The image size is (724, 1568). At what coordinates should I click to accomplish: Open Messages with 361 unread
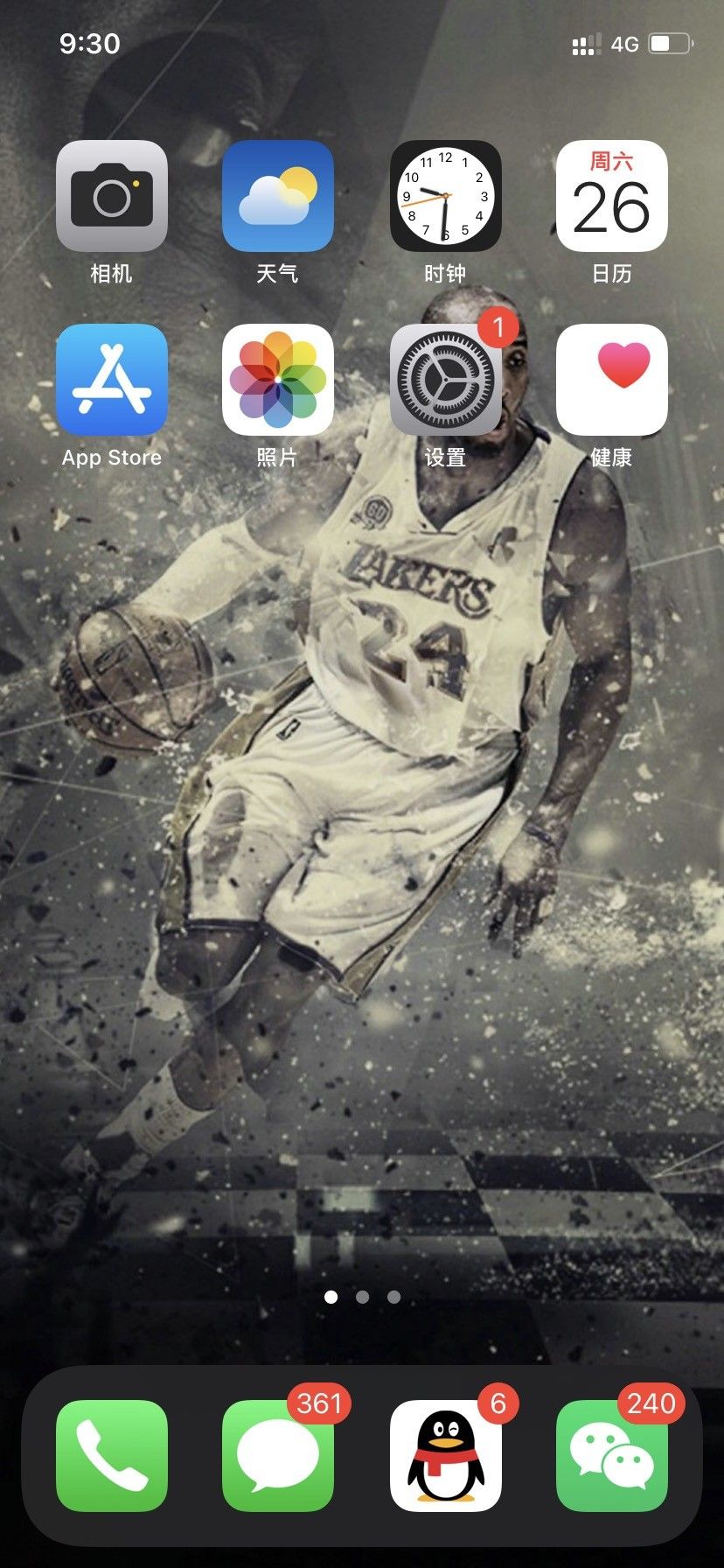[x=278, y=1456]
